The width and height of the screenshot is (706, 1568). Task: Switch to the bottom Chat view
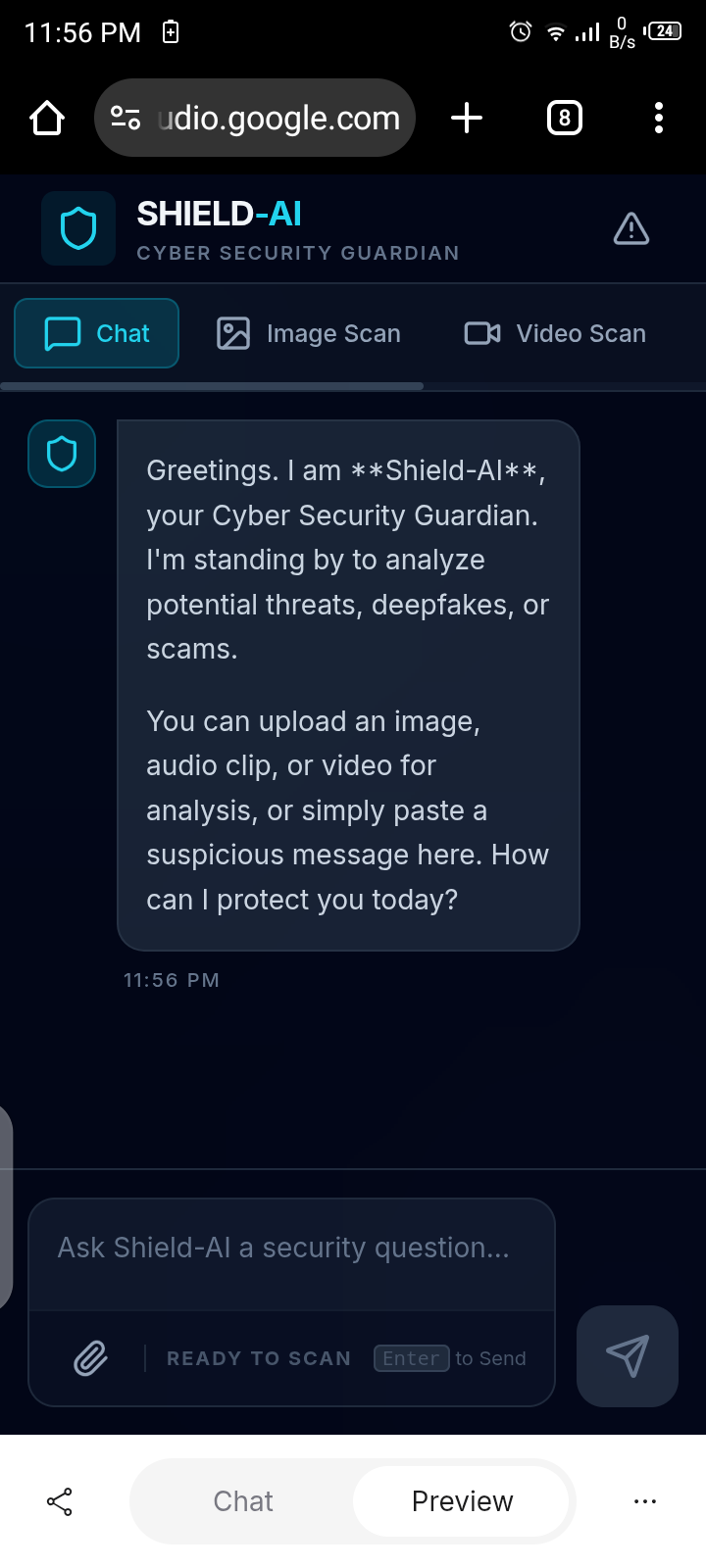pos(243,1501)
